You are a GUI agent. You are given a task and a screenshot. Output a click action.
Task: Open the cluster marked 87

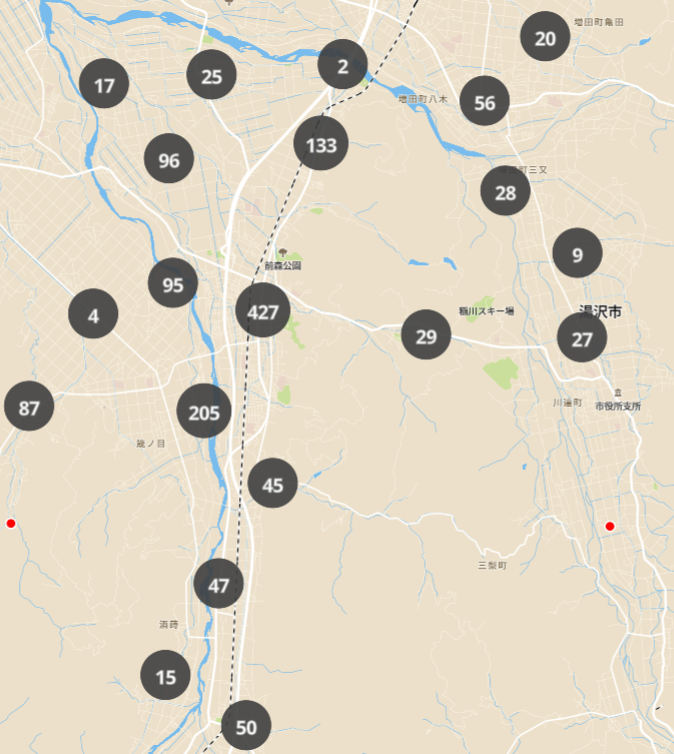29,407
